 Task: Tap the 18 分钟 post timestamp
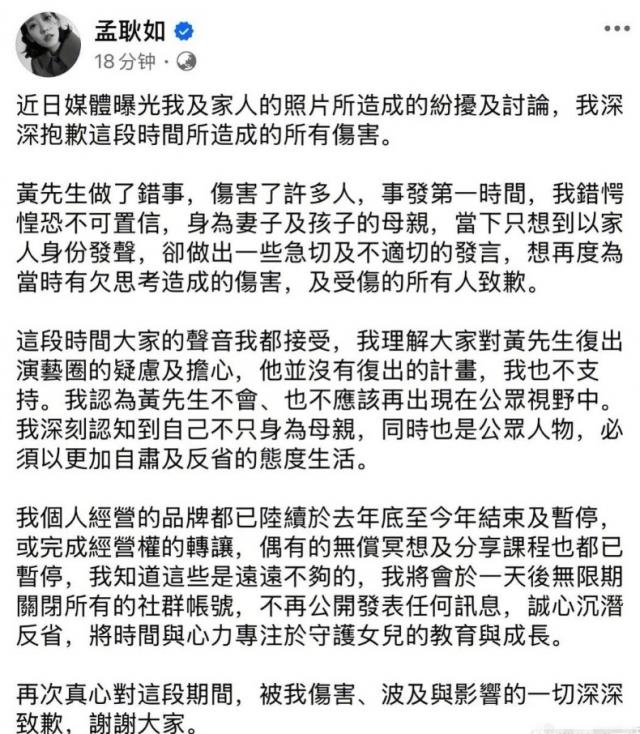(124, 61)
